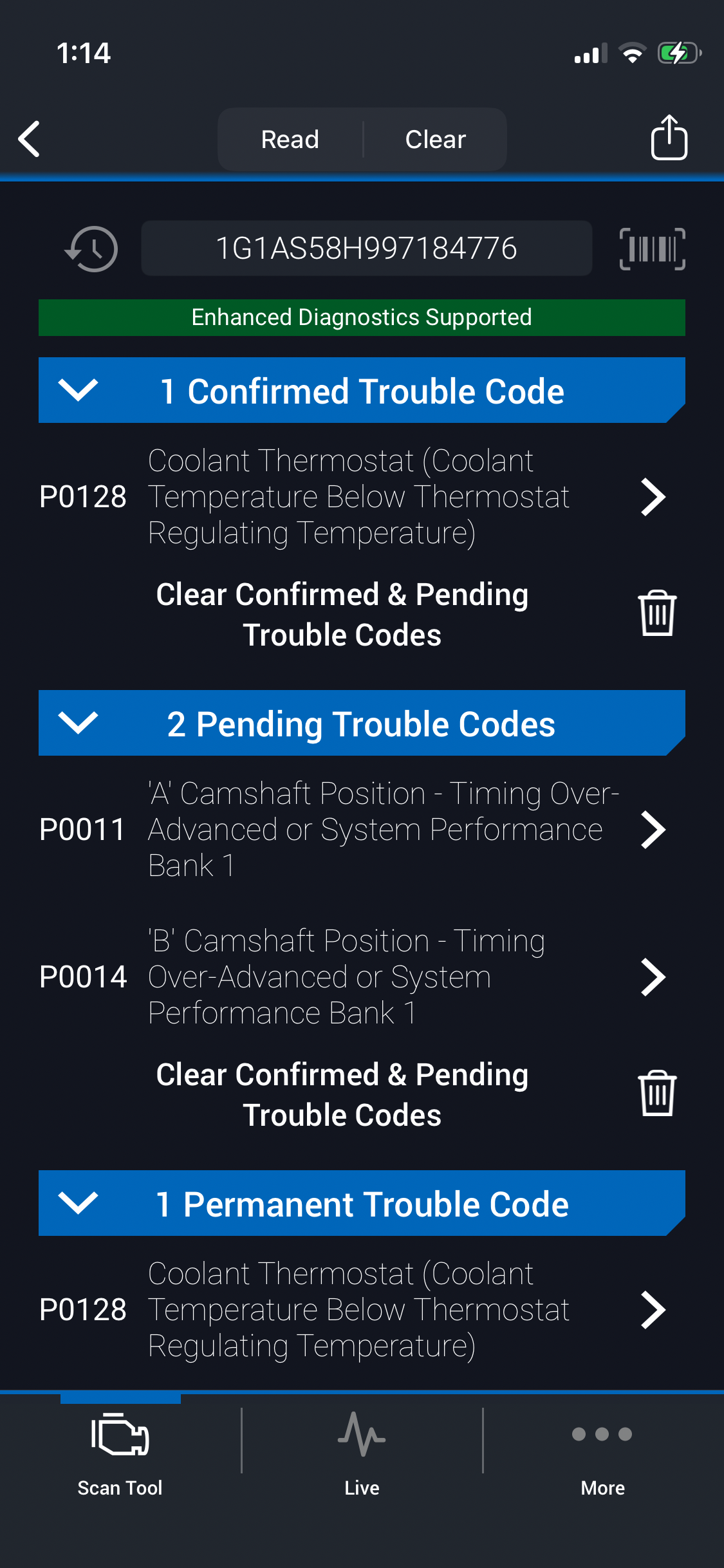Clear codes with the trash icon under Pending section
Screen dimensions: 724x1568
click(656, 1094)
